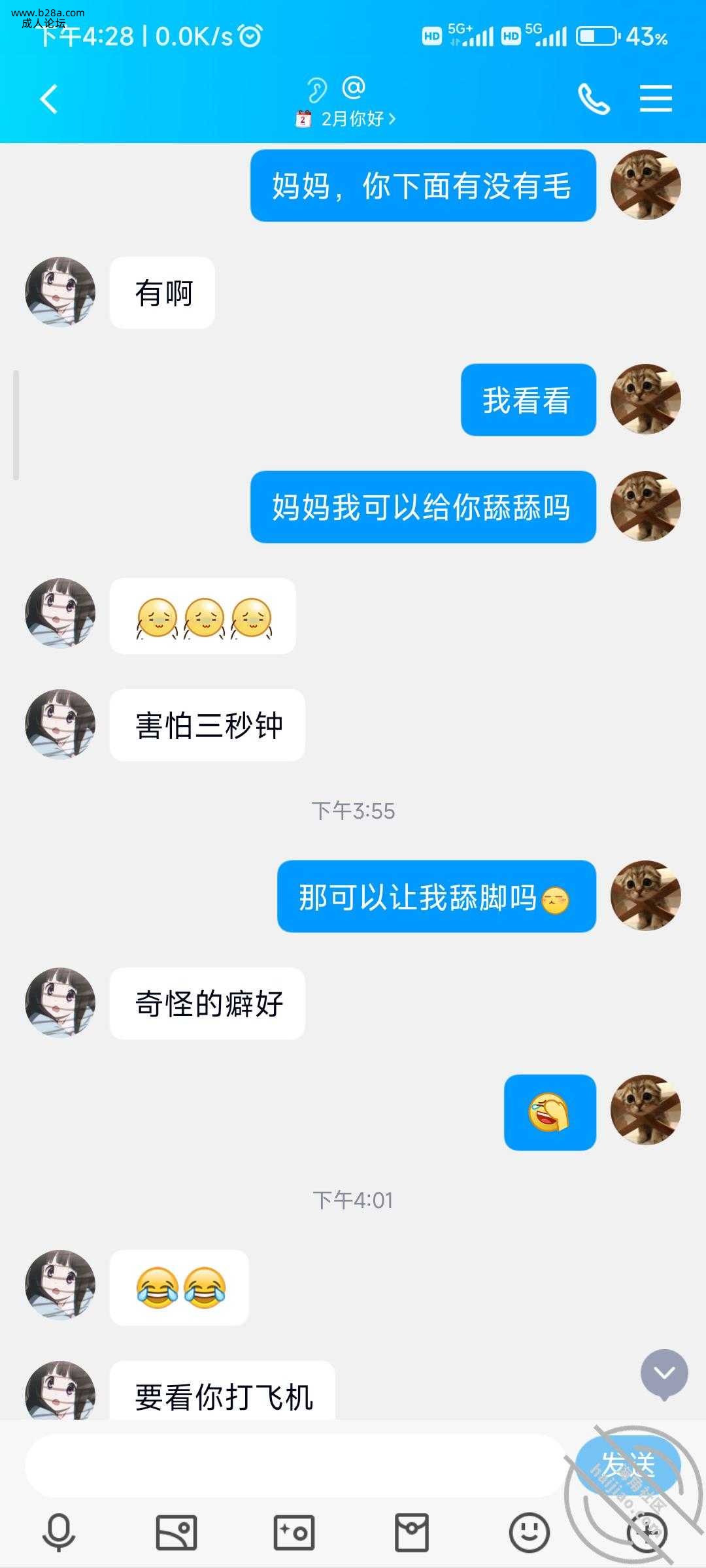Send the message with 发送

(628, 1463)
